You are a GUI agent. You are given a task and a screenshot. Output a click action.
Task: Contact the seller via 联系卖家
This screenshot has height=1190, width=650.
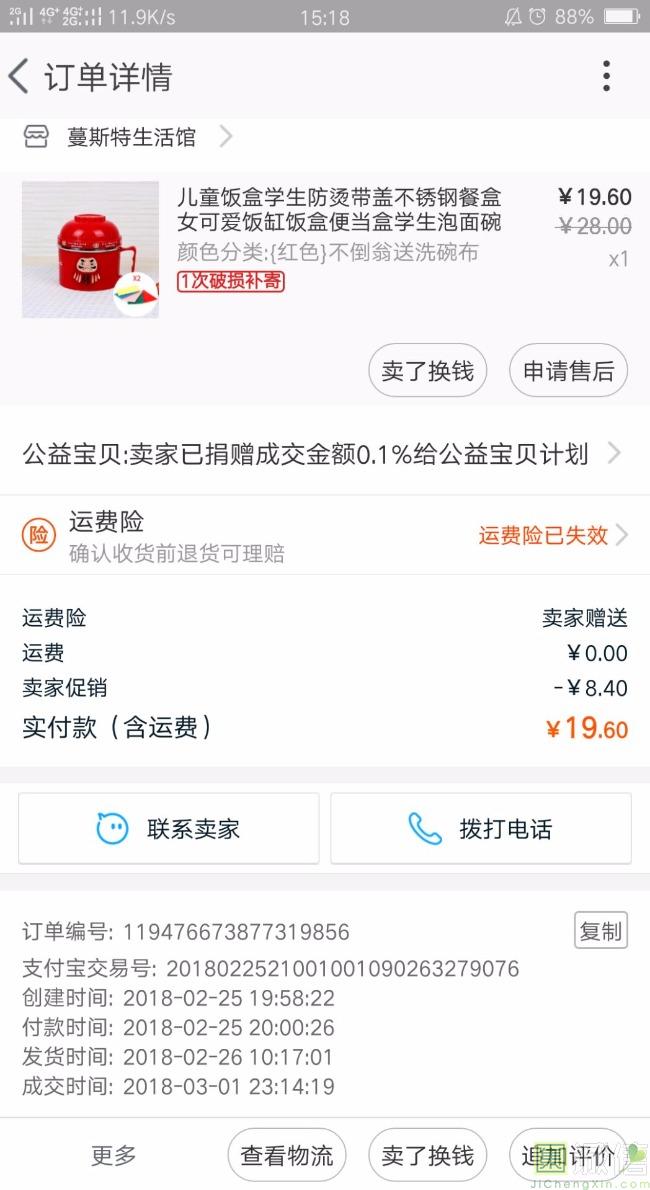[x=169, y=828]
